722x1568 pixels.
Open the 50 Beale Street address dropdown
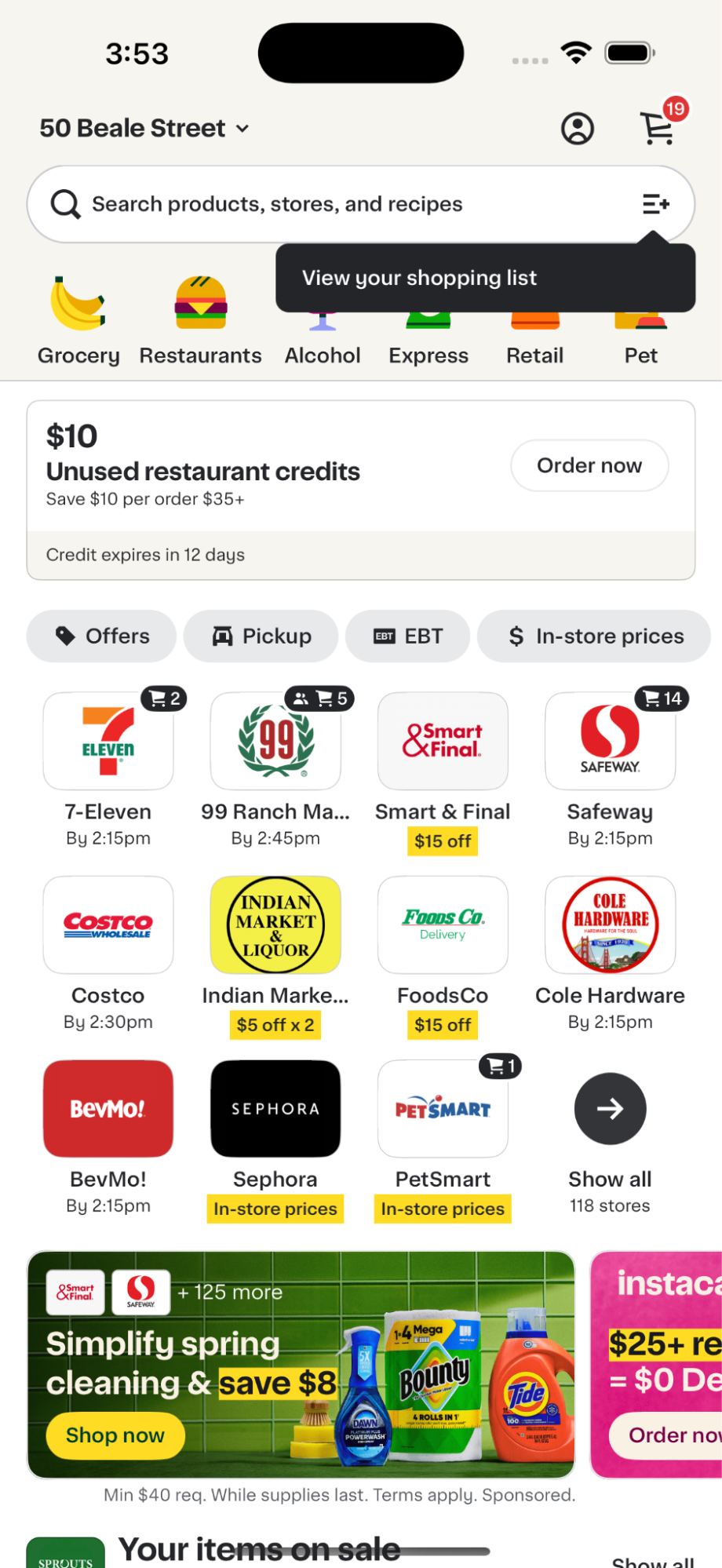coord(144,128)
